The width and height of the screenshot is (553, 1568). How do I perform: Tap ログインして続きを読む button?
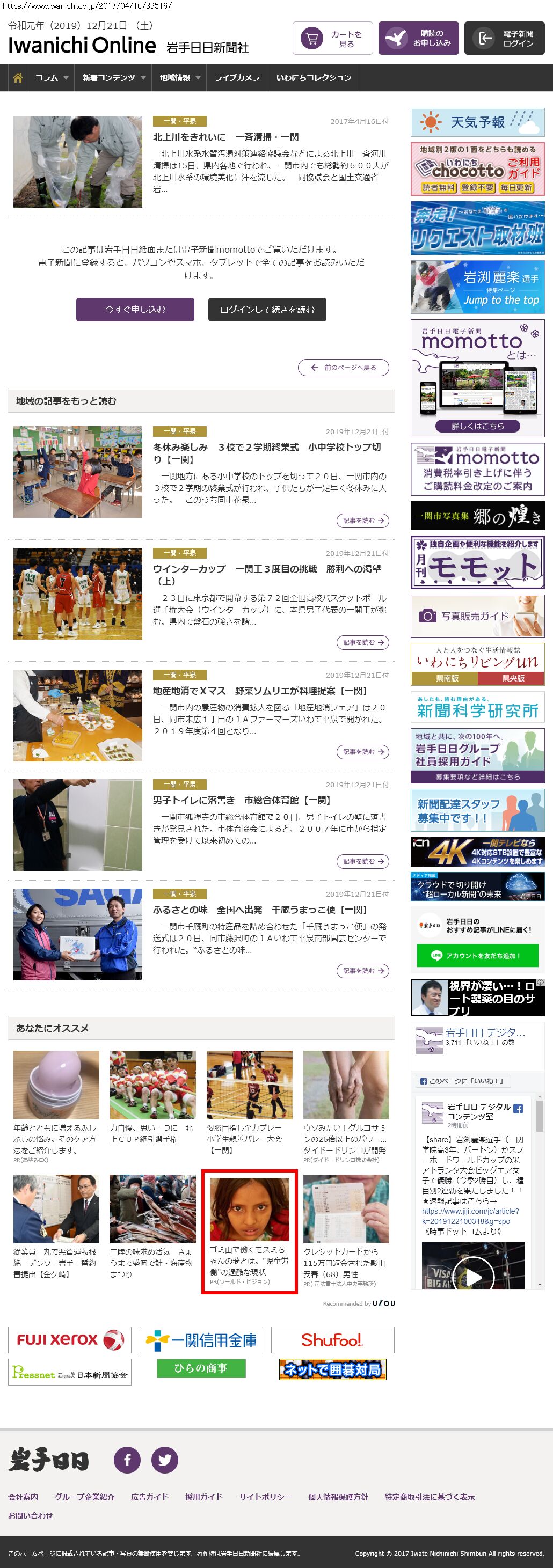(267, 309)
